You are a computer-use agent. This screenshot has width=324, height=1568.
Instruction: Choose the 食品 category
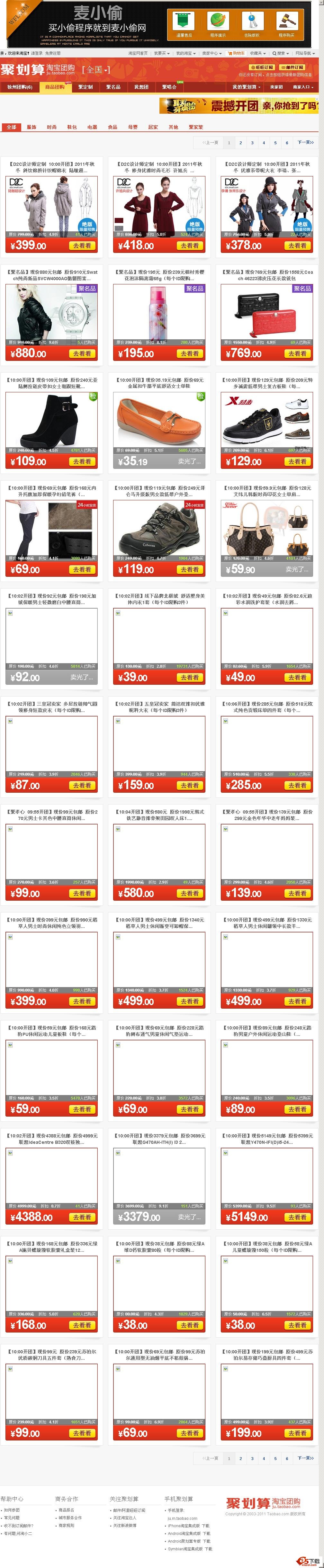pos(112,127)
